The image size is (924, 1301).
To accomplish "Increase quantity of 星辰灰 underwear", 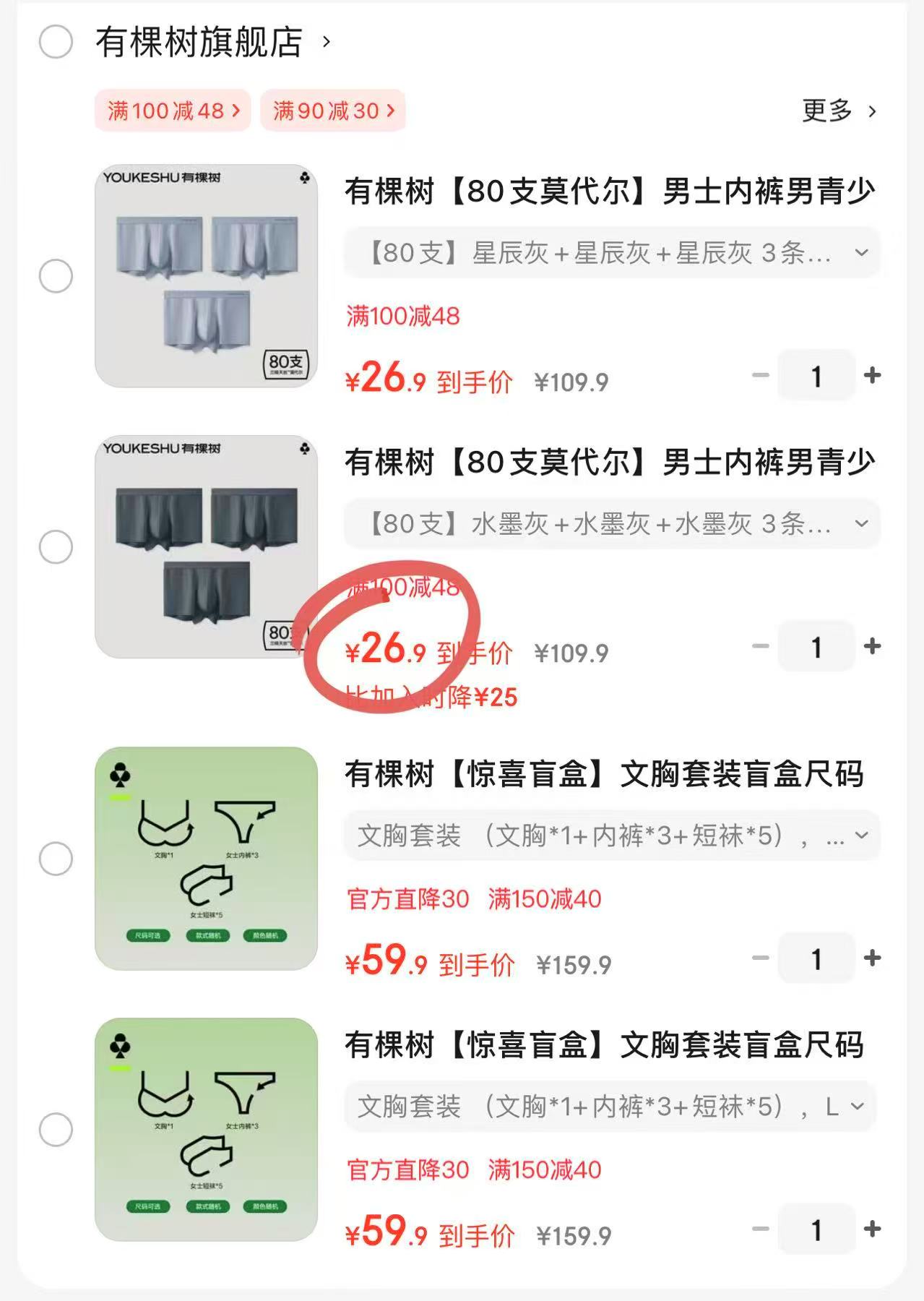I will pos(872,375).
